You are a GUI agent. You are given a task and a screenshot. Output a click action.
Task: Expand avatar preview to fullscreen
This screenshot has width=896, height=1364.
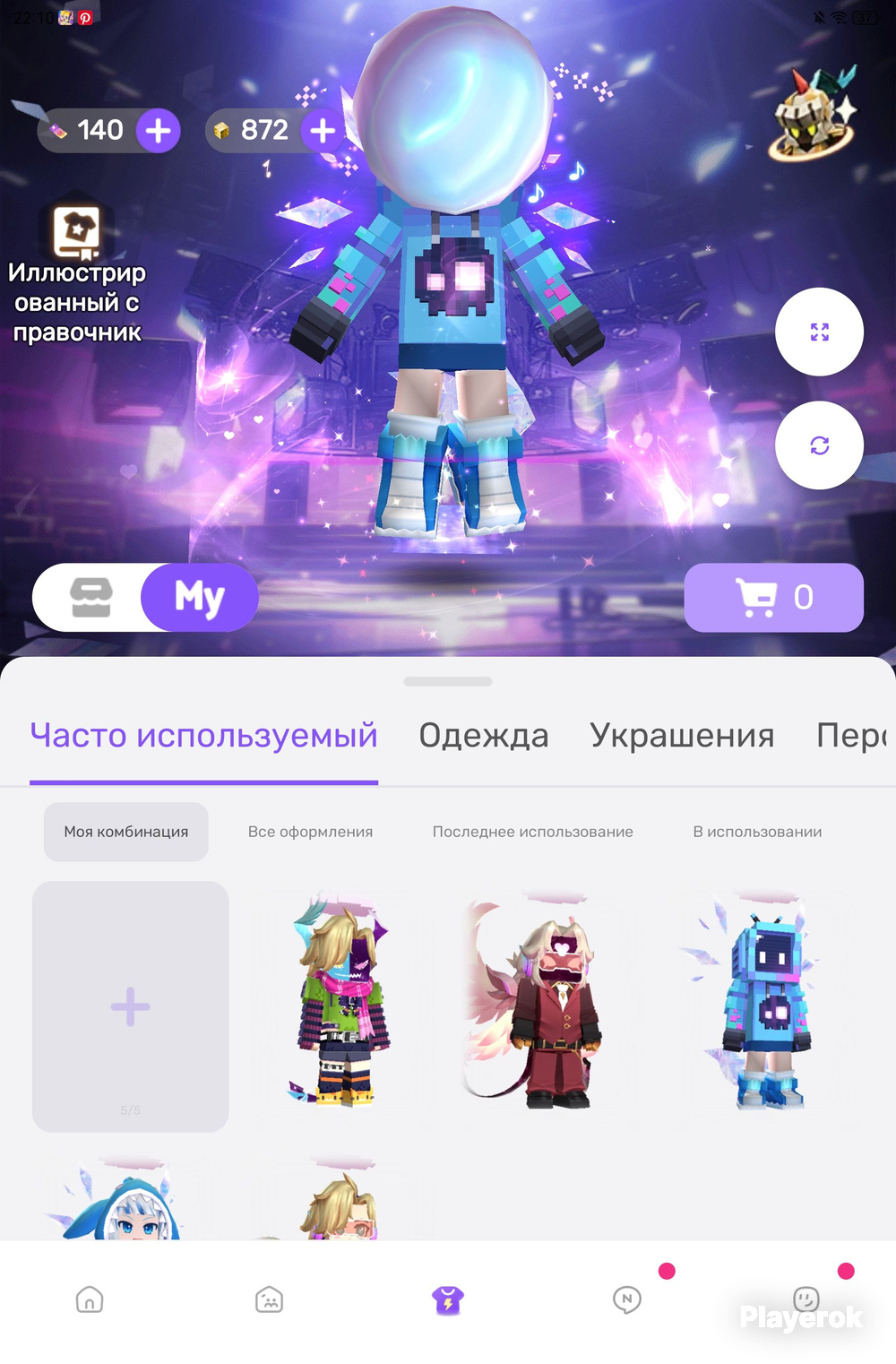[819, 332]
